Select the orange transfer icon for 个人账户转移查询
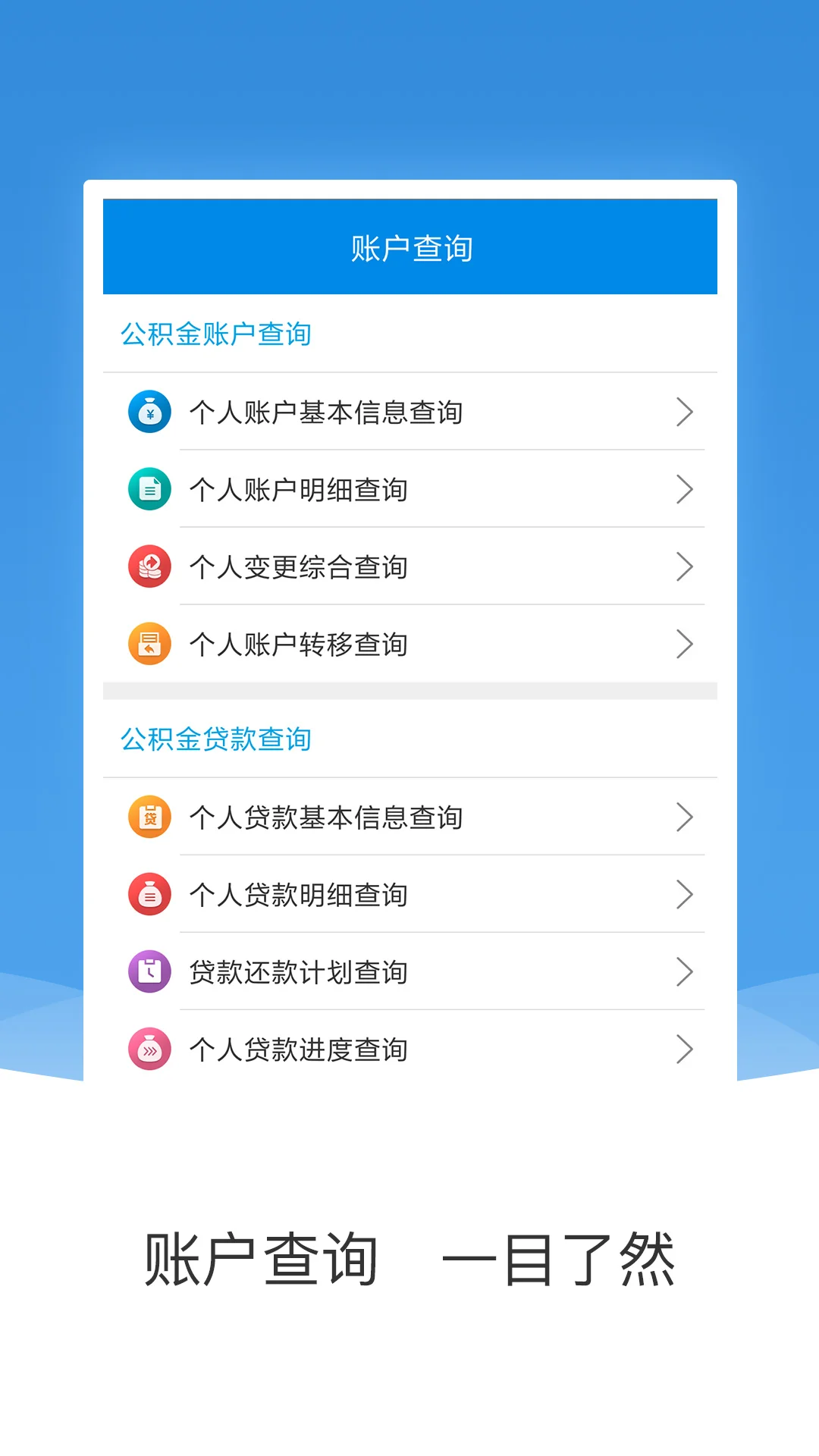The width and height of the screenshot is (819, 1456). tap(149, 644)
